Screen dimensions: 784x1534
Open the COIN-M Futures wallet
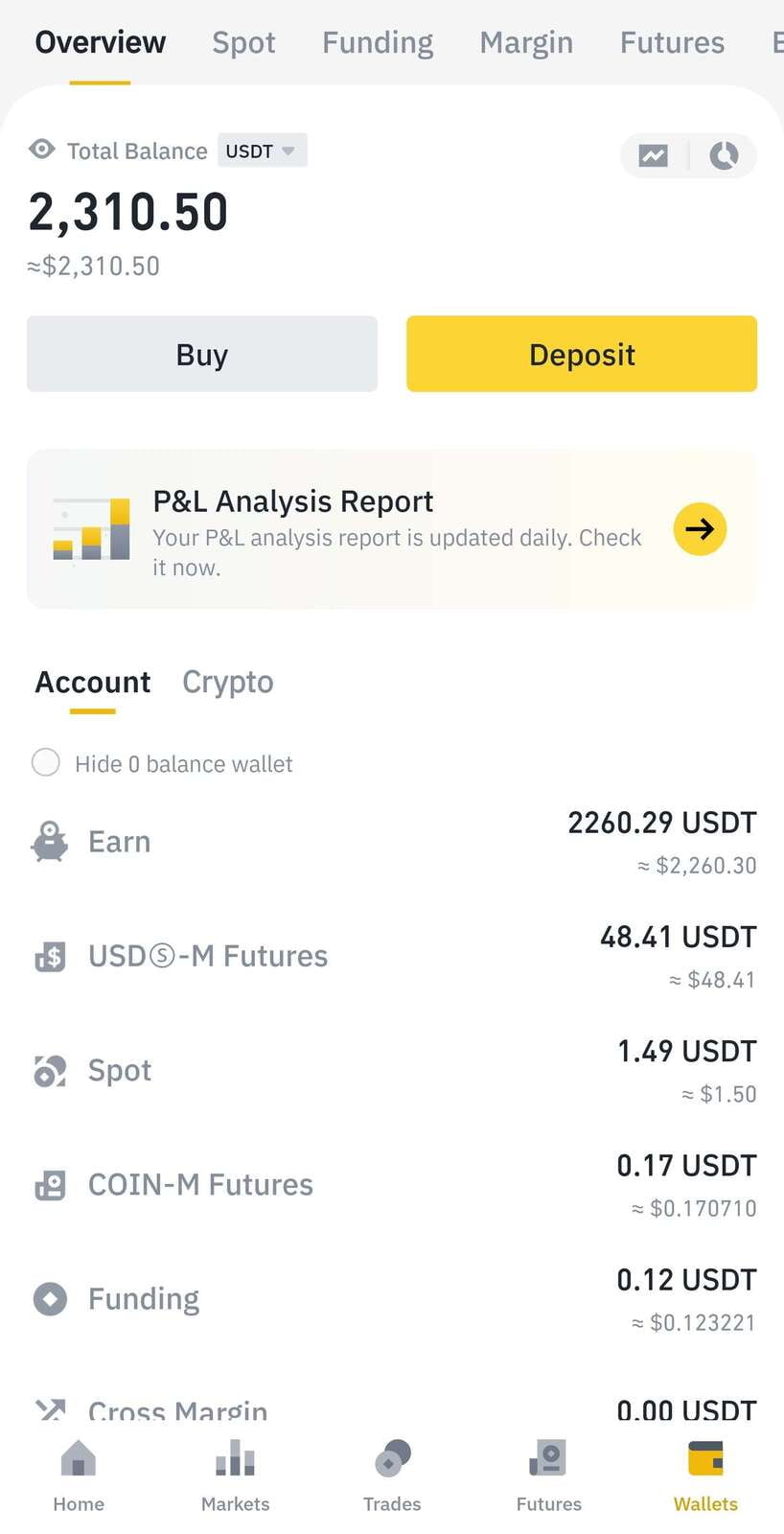(x=392, y=1185)
